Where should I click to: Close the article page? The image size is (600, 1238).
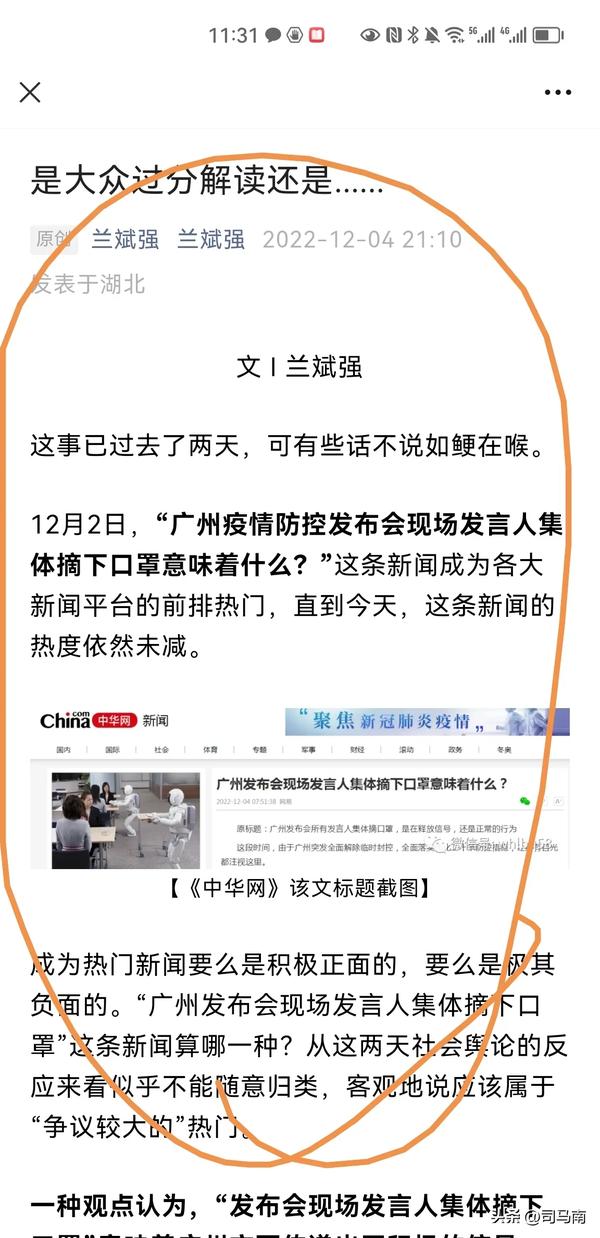coord(30,92)
